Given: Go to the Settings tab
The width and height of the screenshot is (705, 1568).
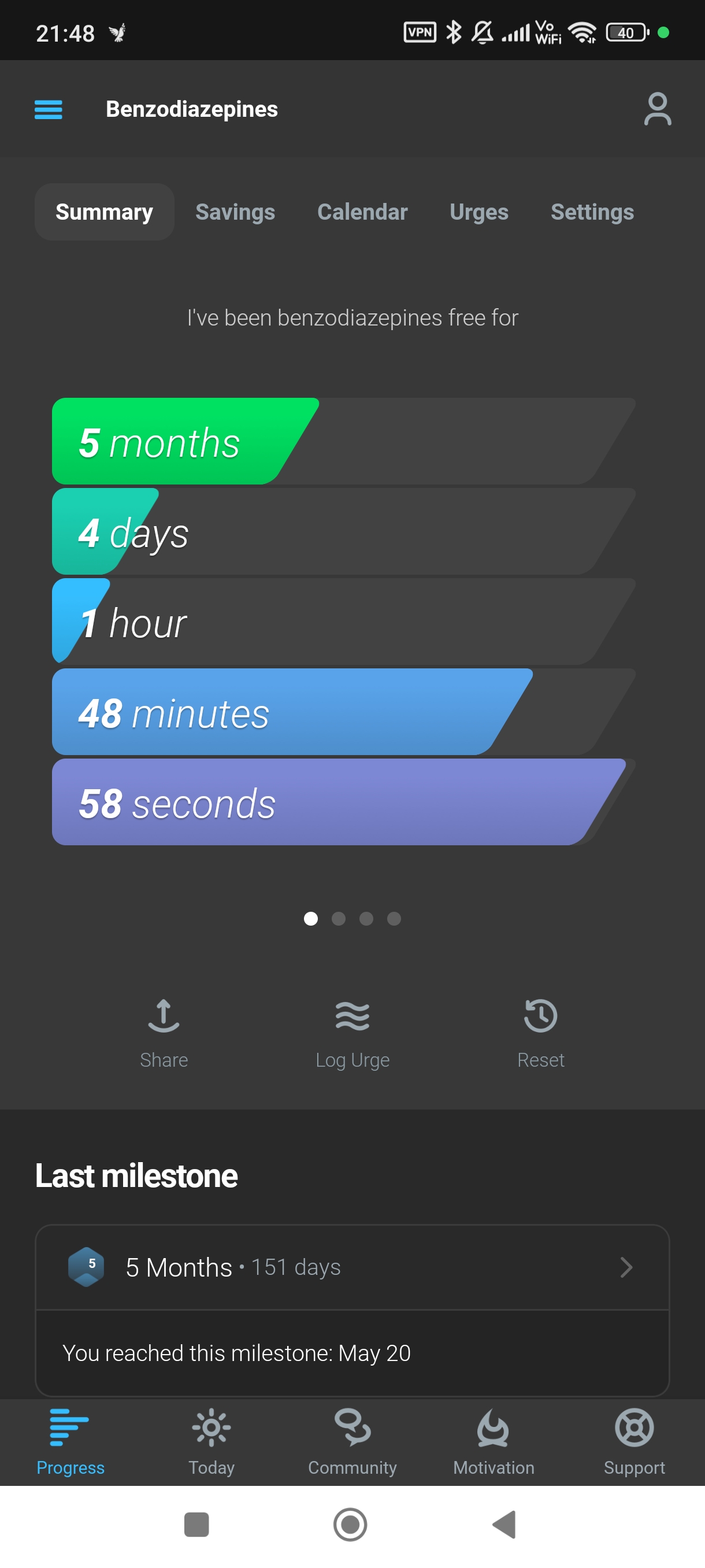Looking at the screenshot, I should click(x=592, y=212).
